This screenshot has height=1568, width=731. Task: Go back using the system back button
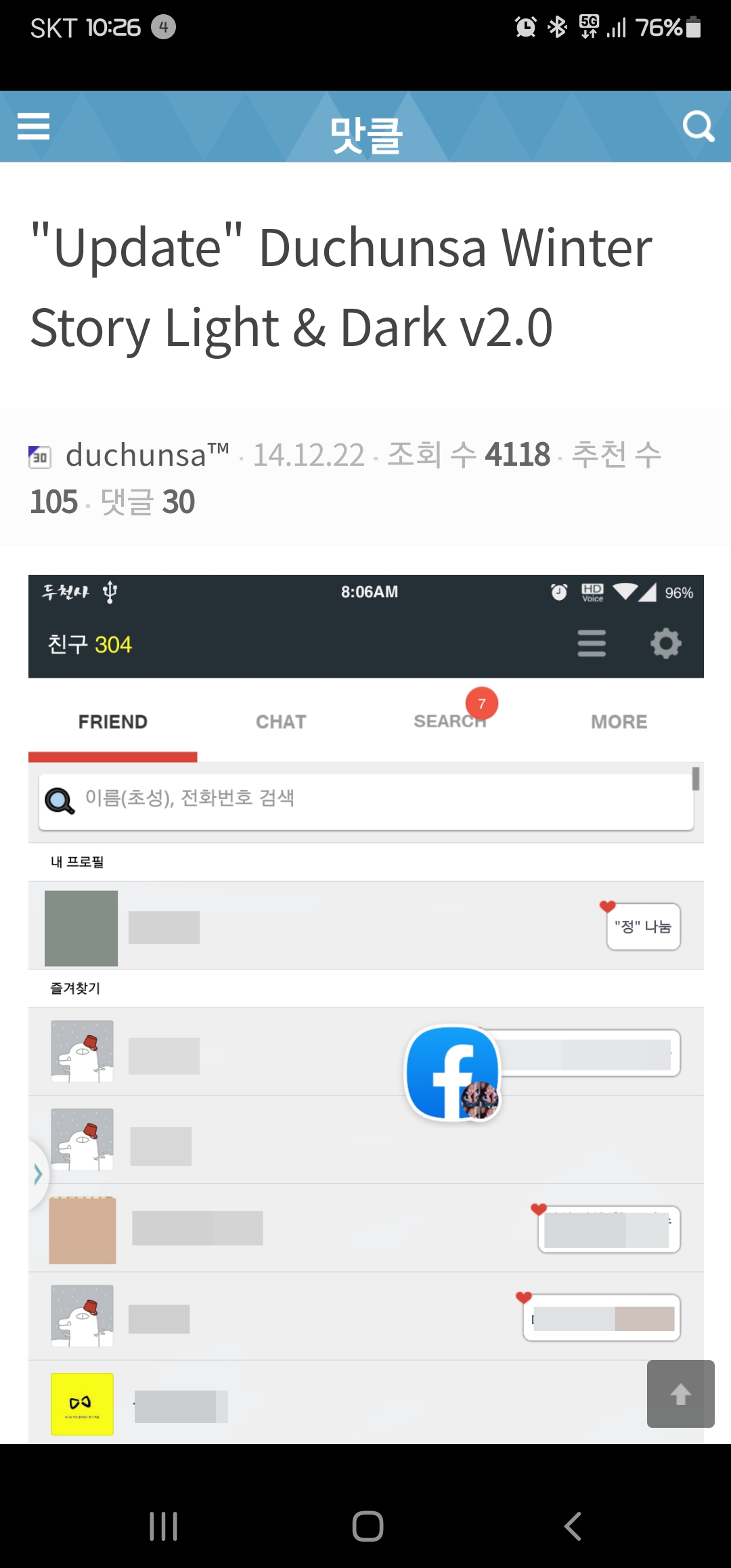tap(573, 1526)
